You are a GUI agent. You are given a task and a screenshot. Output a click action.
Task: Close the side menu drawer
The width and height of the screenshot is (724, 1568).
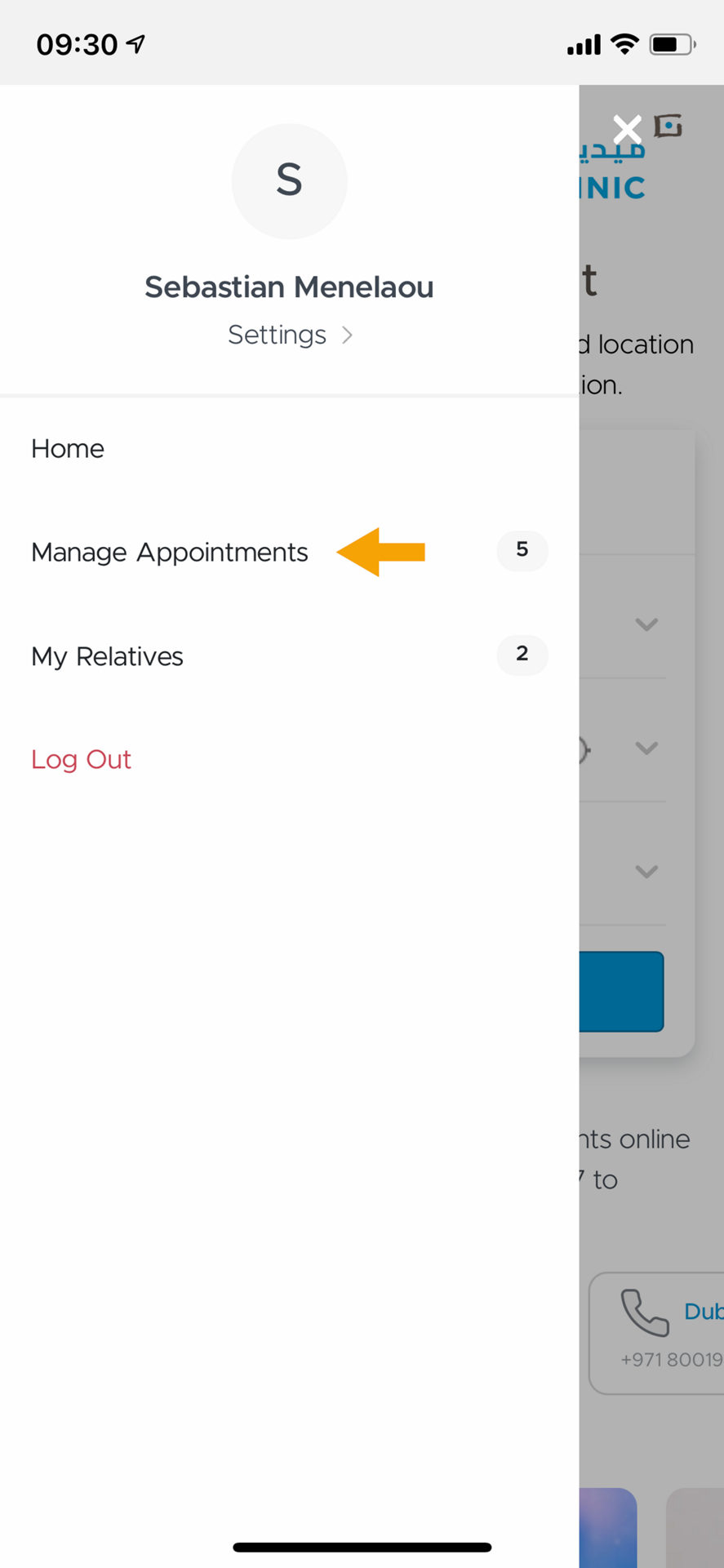[627, 129]
